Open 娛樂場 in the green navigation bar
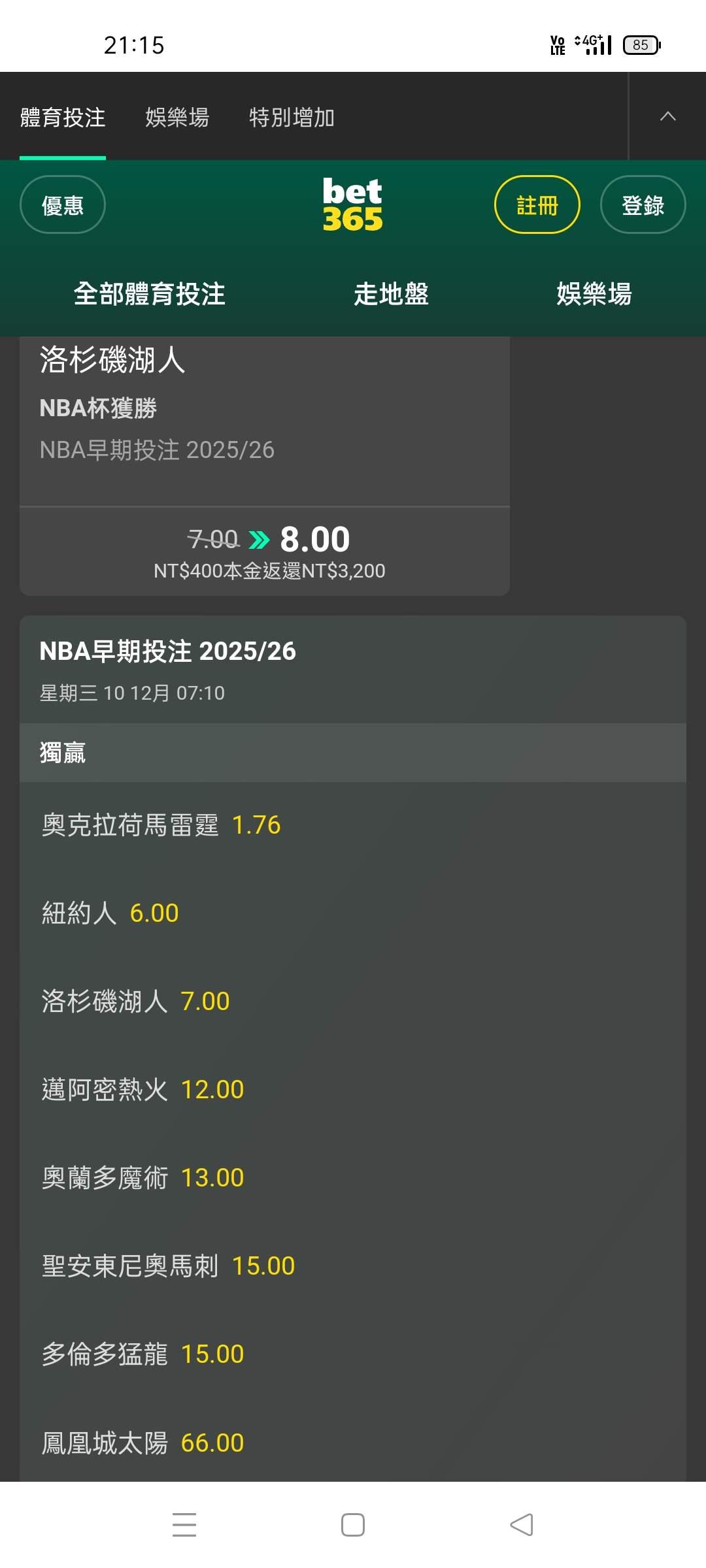The image size is (706, 1568). (x=594, y=294)
